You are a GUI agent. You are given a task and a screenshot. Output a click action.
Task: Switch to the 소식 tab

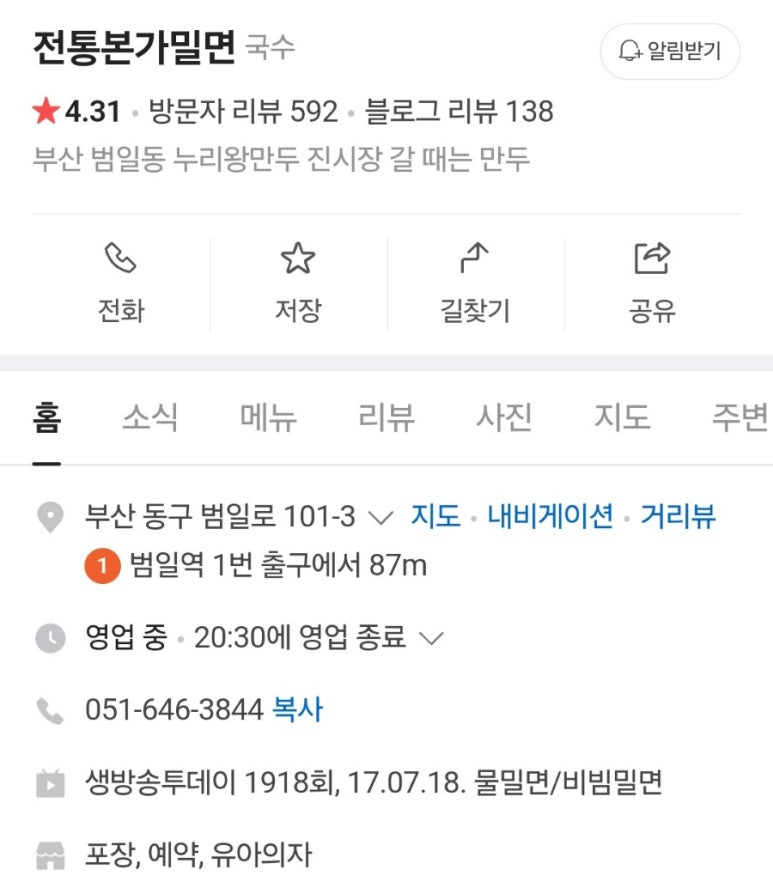150,417
